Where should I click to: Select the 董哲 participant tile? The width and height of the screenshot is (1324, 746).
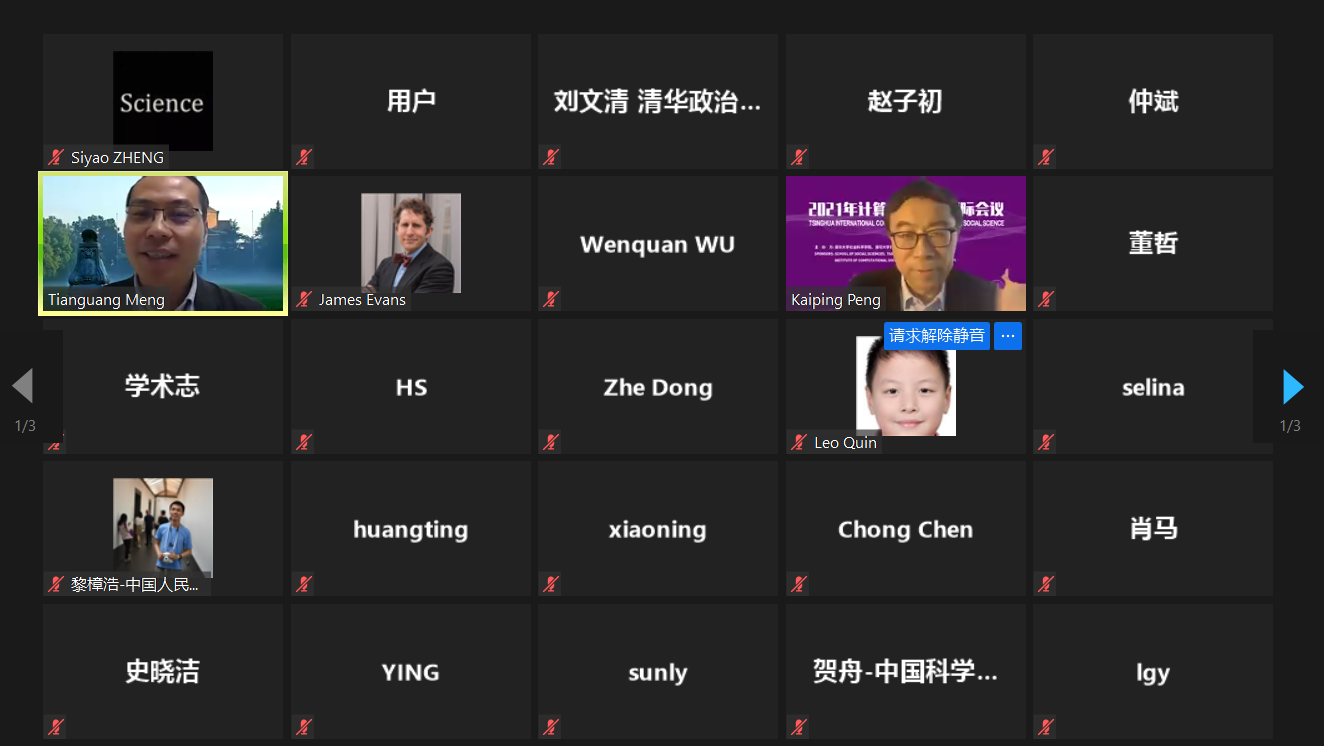pyautogui.click(x=1152, y=244)
